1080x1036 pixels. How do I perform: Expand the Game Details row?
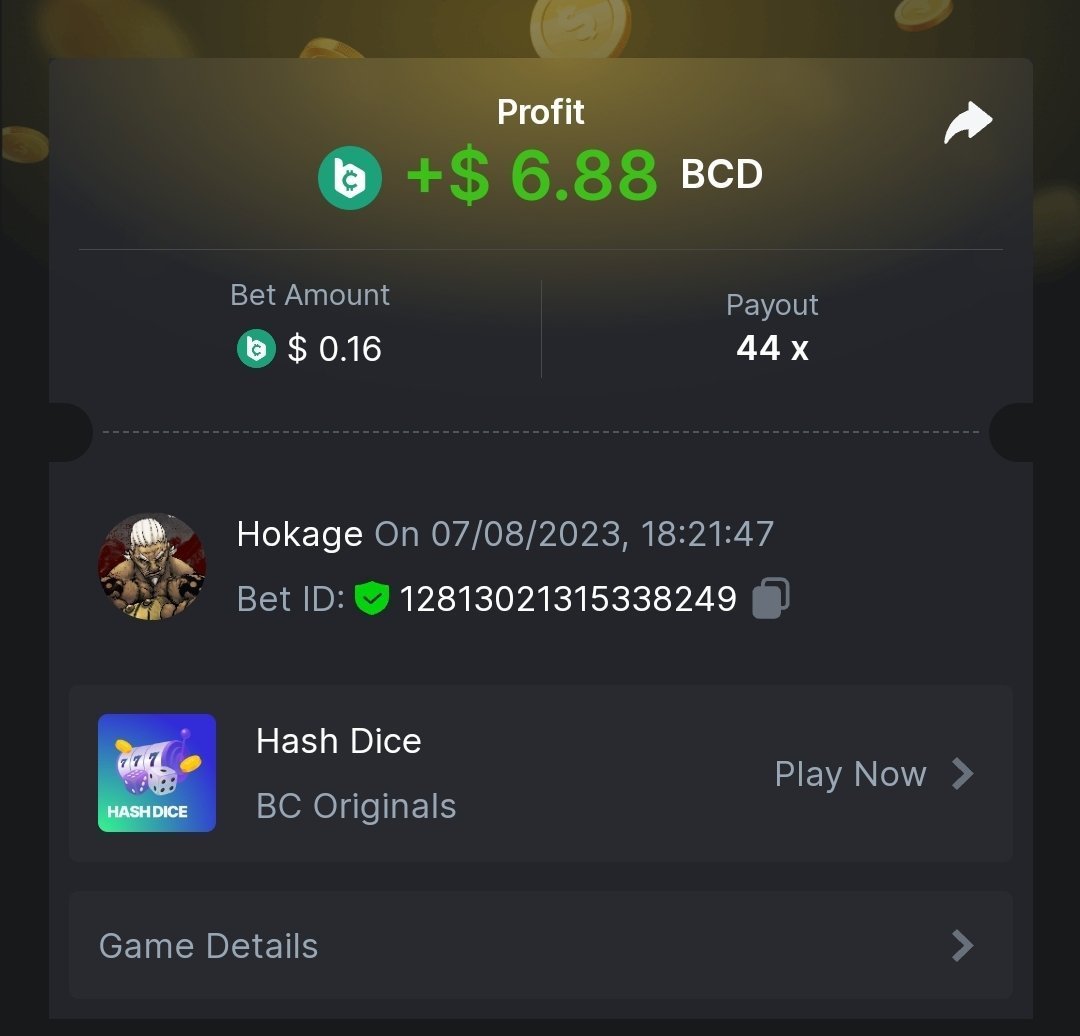[540, 945]
